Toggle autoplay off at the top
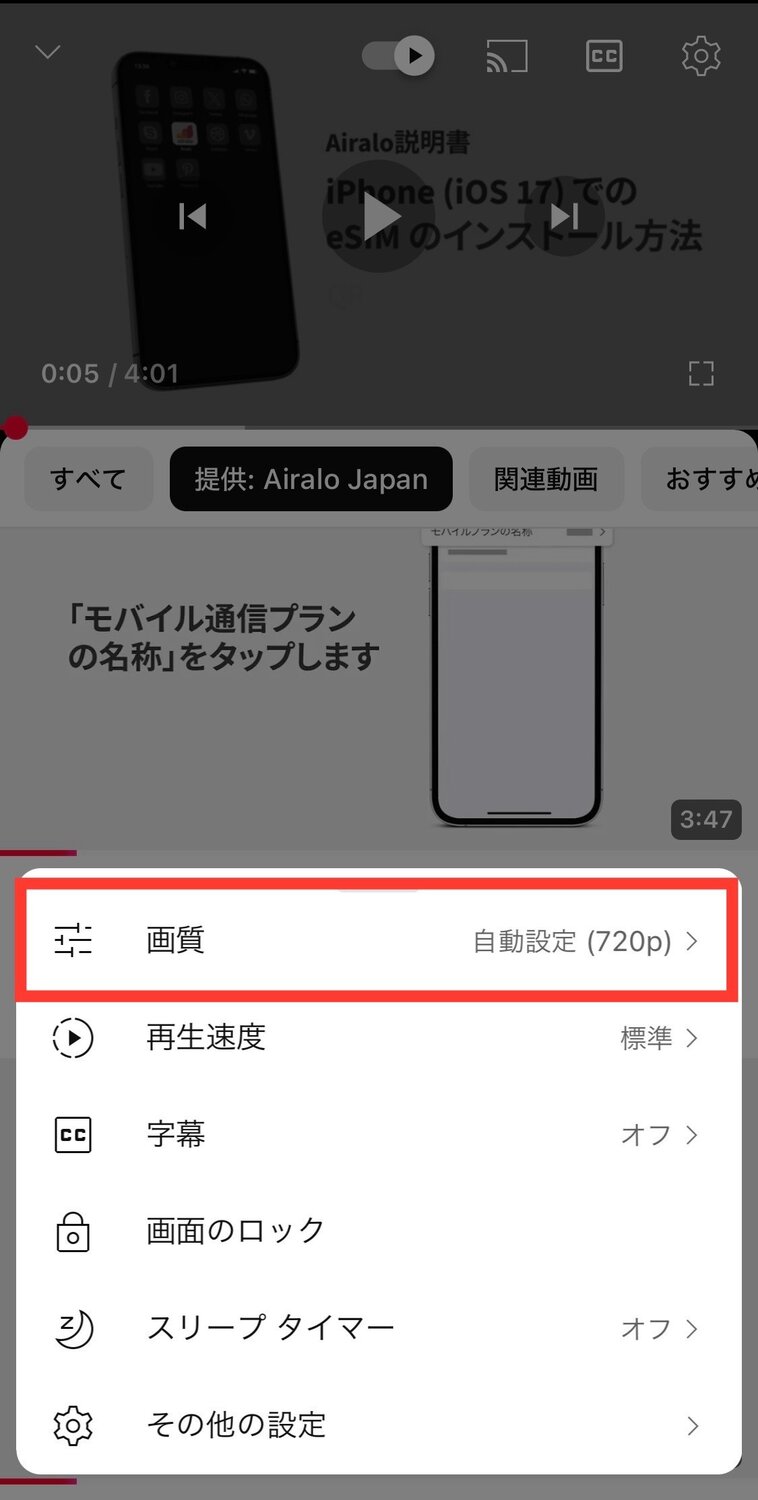 [x=397, y=56]
